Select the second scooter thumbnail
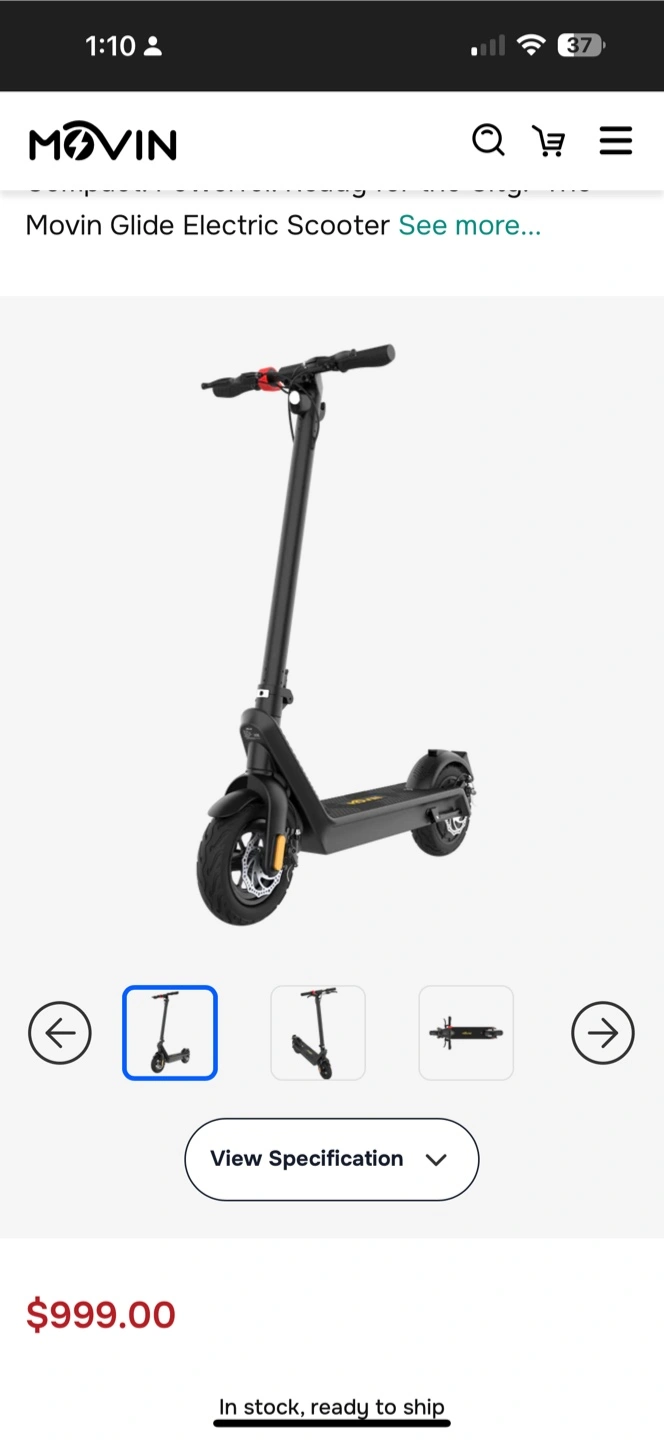 pos(318,1033)
